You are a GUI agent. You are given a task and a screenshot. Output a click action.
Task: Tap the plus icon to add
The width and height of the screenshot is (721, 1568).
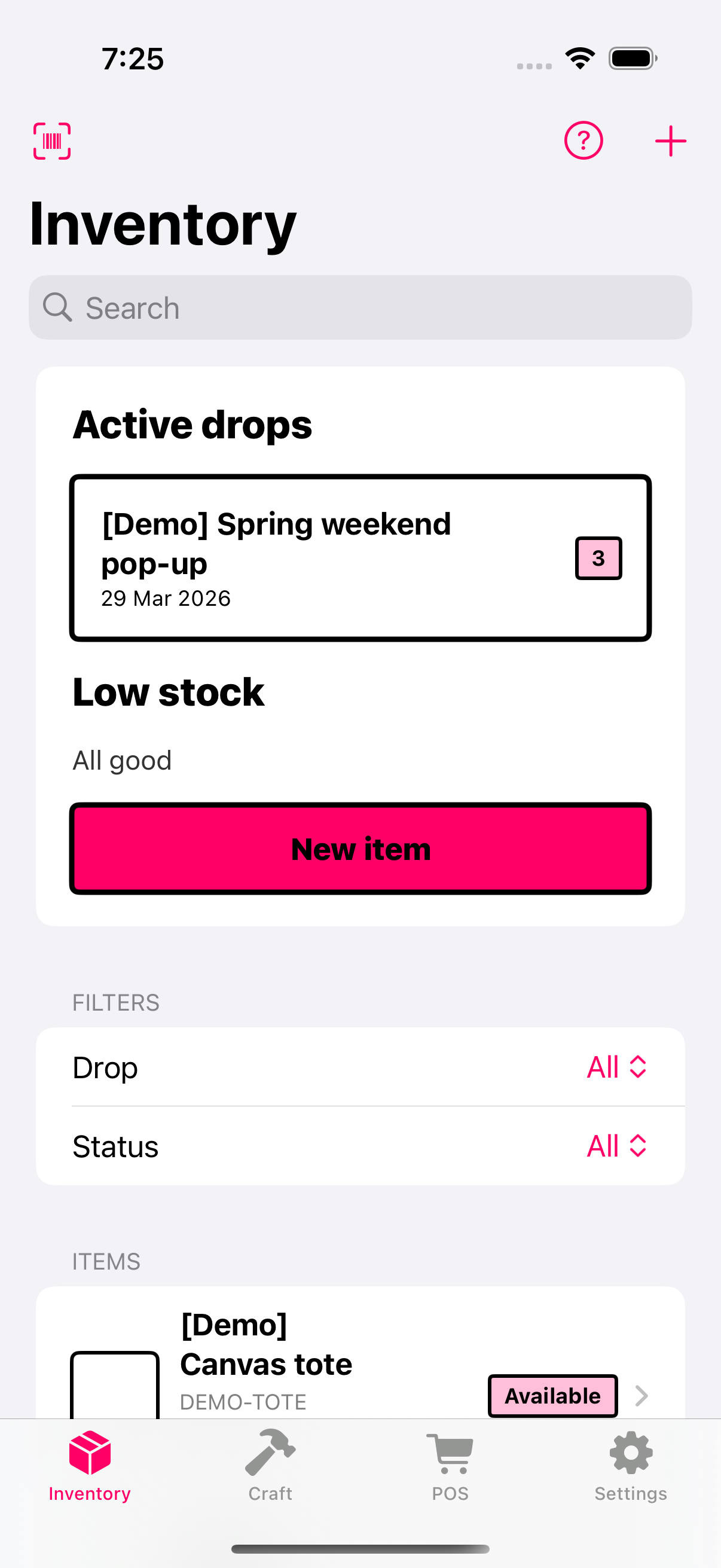(670, 141)
